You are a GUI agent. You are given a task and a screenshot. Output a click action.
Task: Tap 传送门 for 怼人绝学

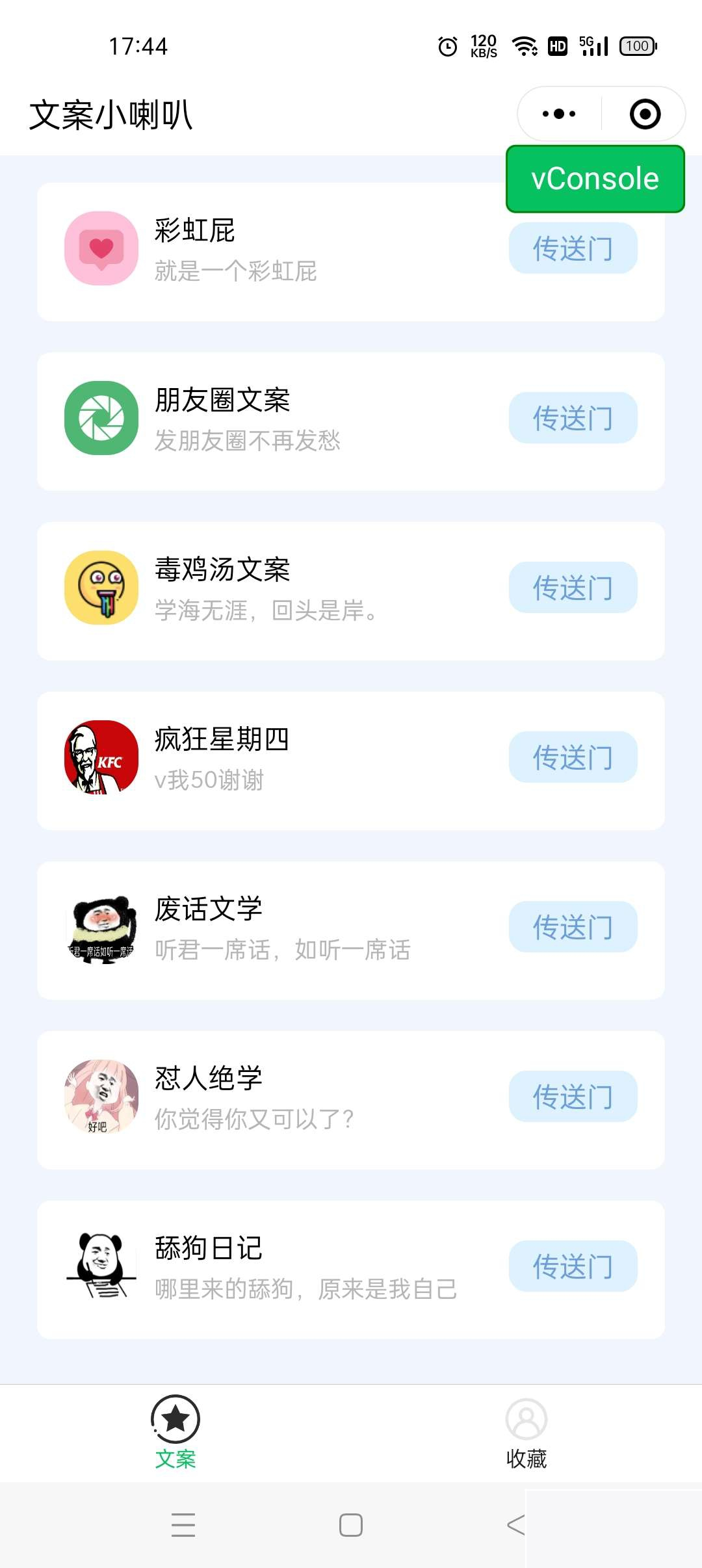(573, 1097)
